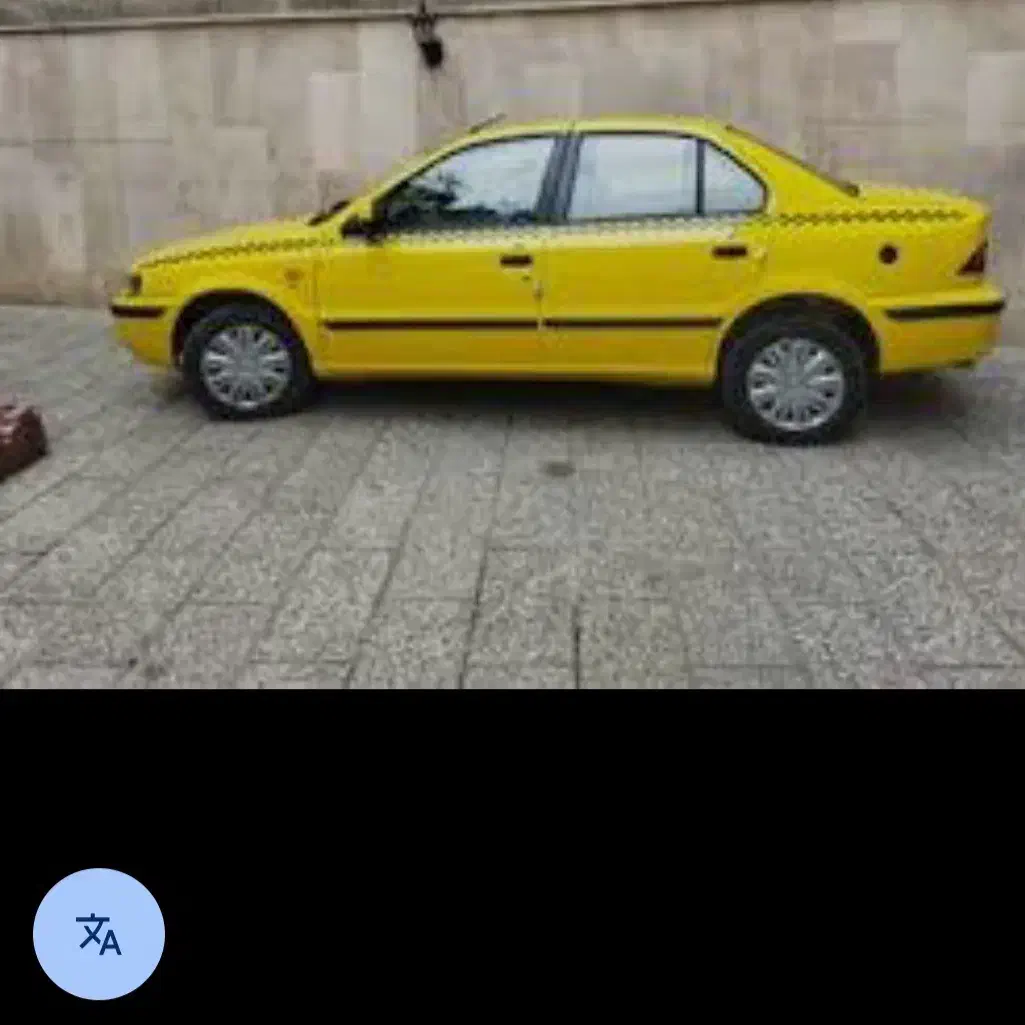Tap the translate floating button
This screenshot has width=1025, height=1025.
tap(99, 934)
